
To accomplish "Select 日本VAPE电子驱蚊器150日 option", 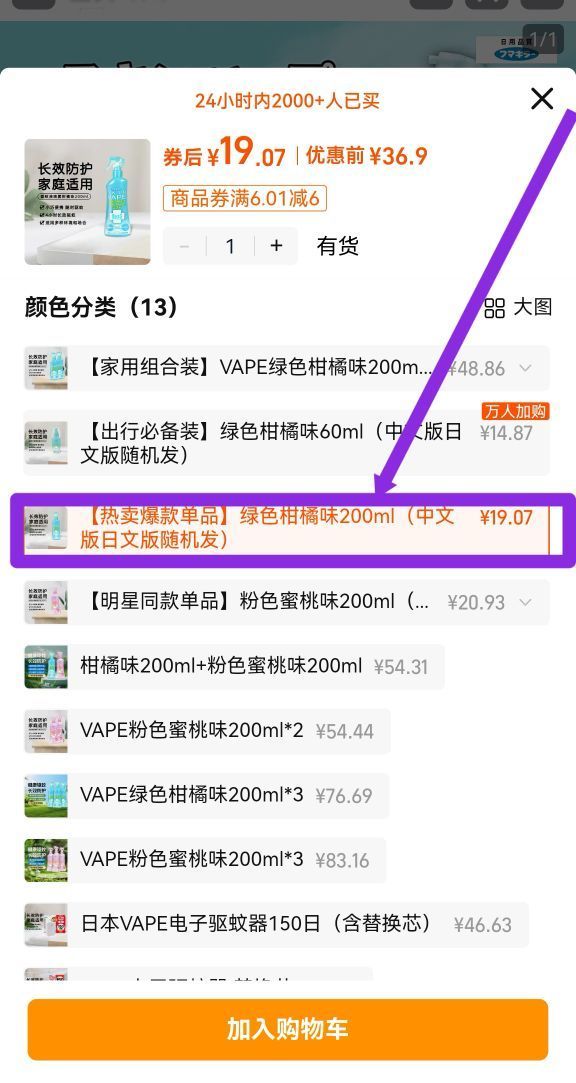I will click(277, 925).
